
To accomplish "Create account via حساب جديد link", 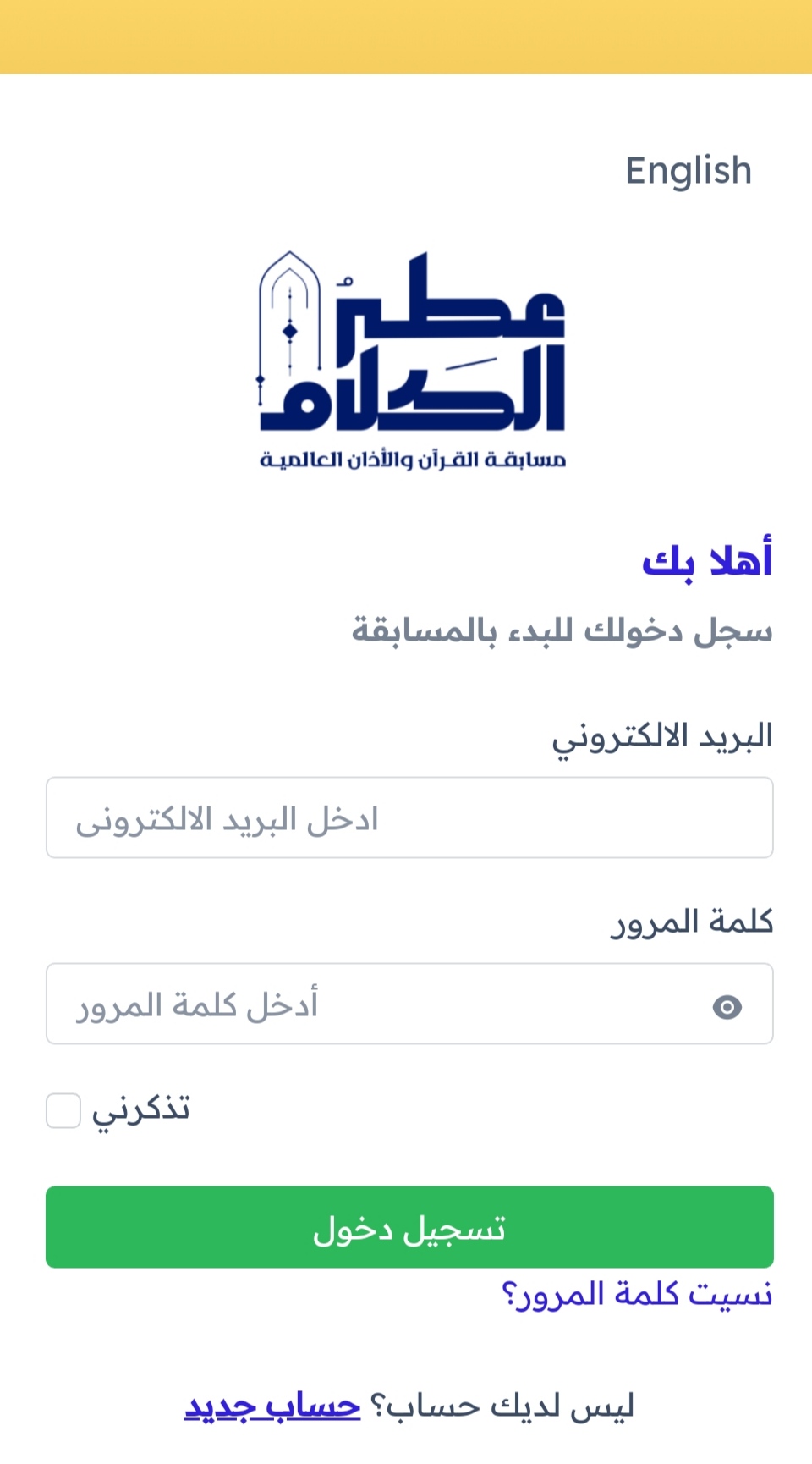I will coord(272,1406).
